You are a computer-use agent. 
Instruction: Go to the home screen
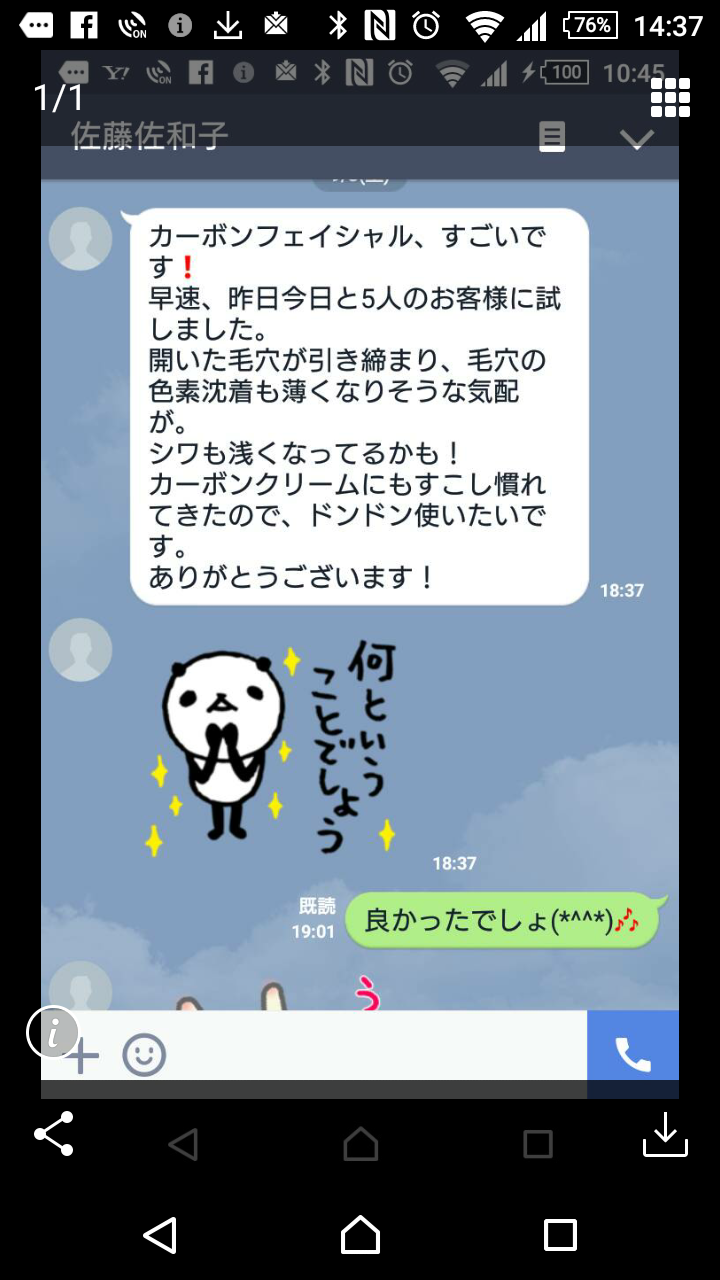pyautogui.click(x=360, y=1235)
